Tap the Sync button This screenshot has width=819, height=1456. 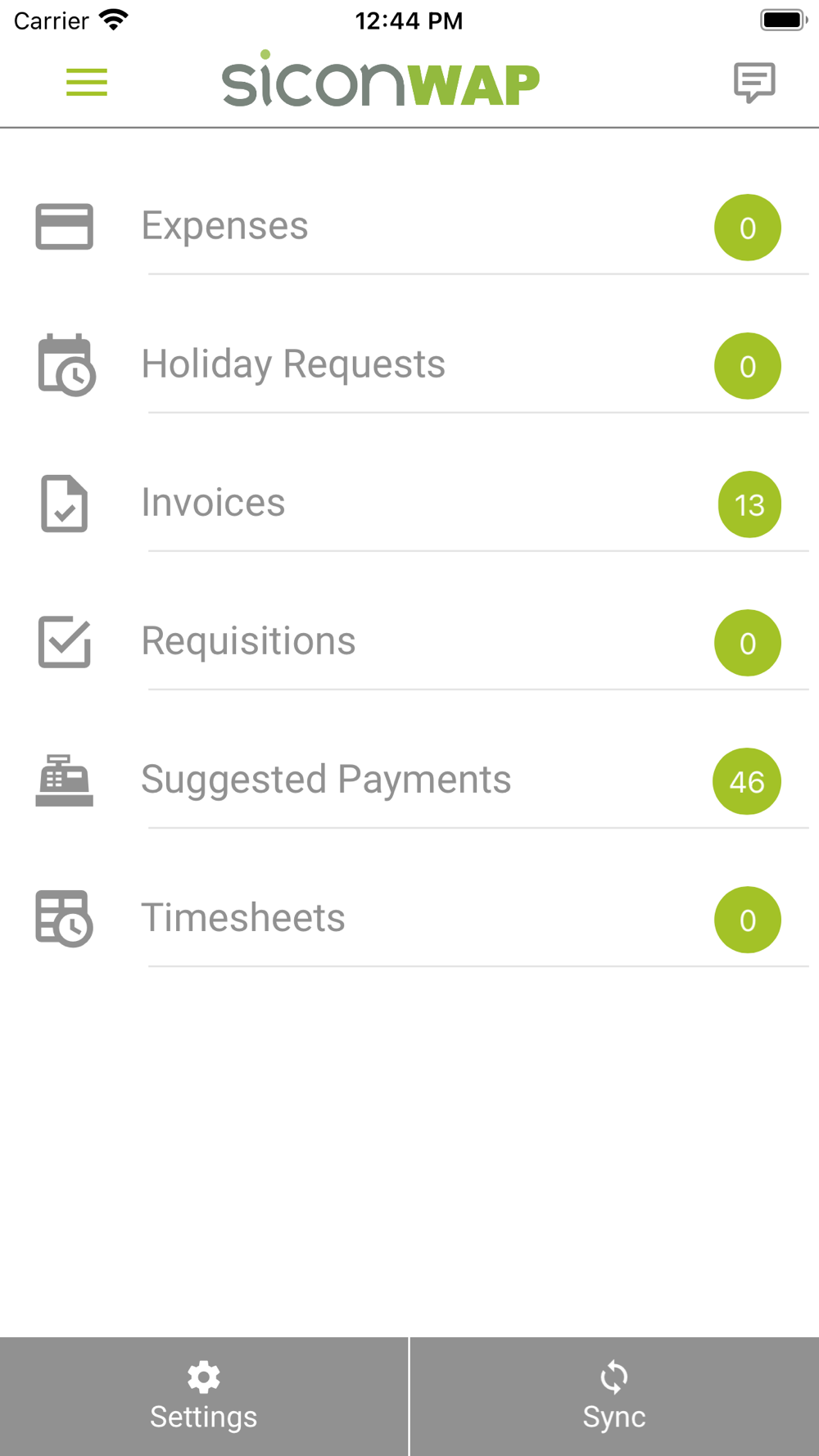(x=614, y=1397)
